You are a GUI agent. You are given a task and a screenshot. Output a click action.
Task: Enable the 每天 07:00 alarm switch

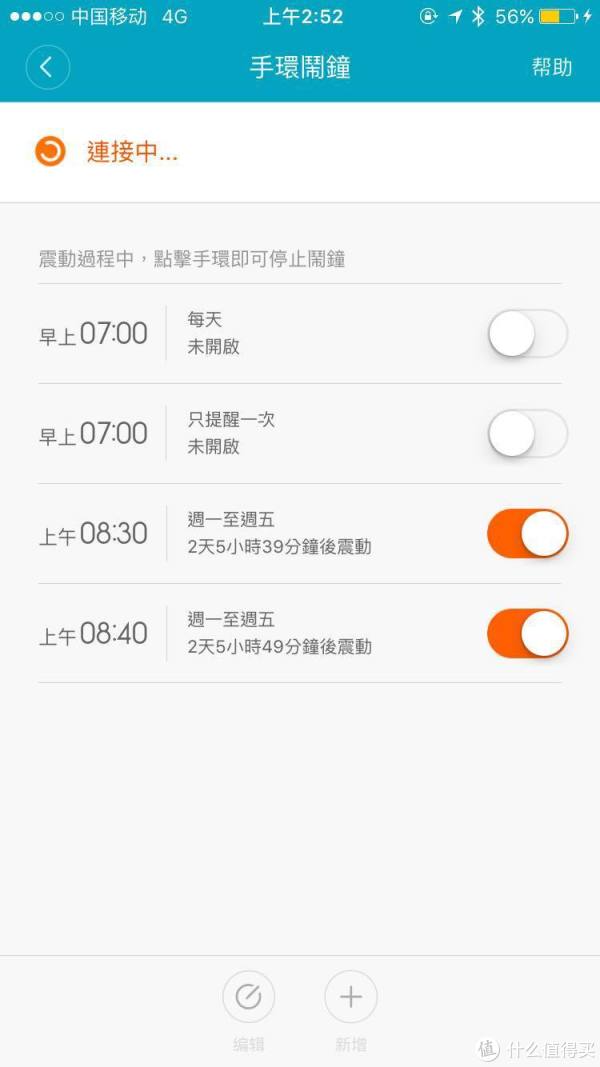(x=527, y=333)
